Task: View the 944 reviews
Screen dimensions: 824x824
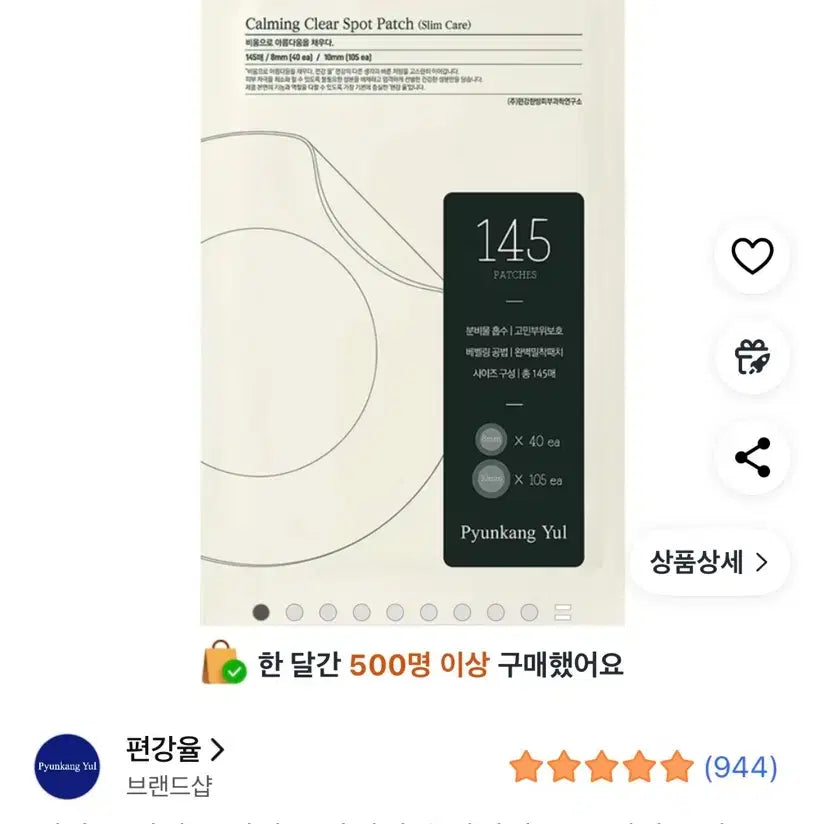Action: [x=740, y=768]
